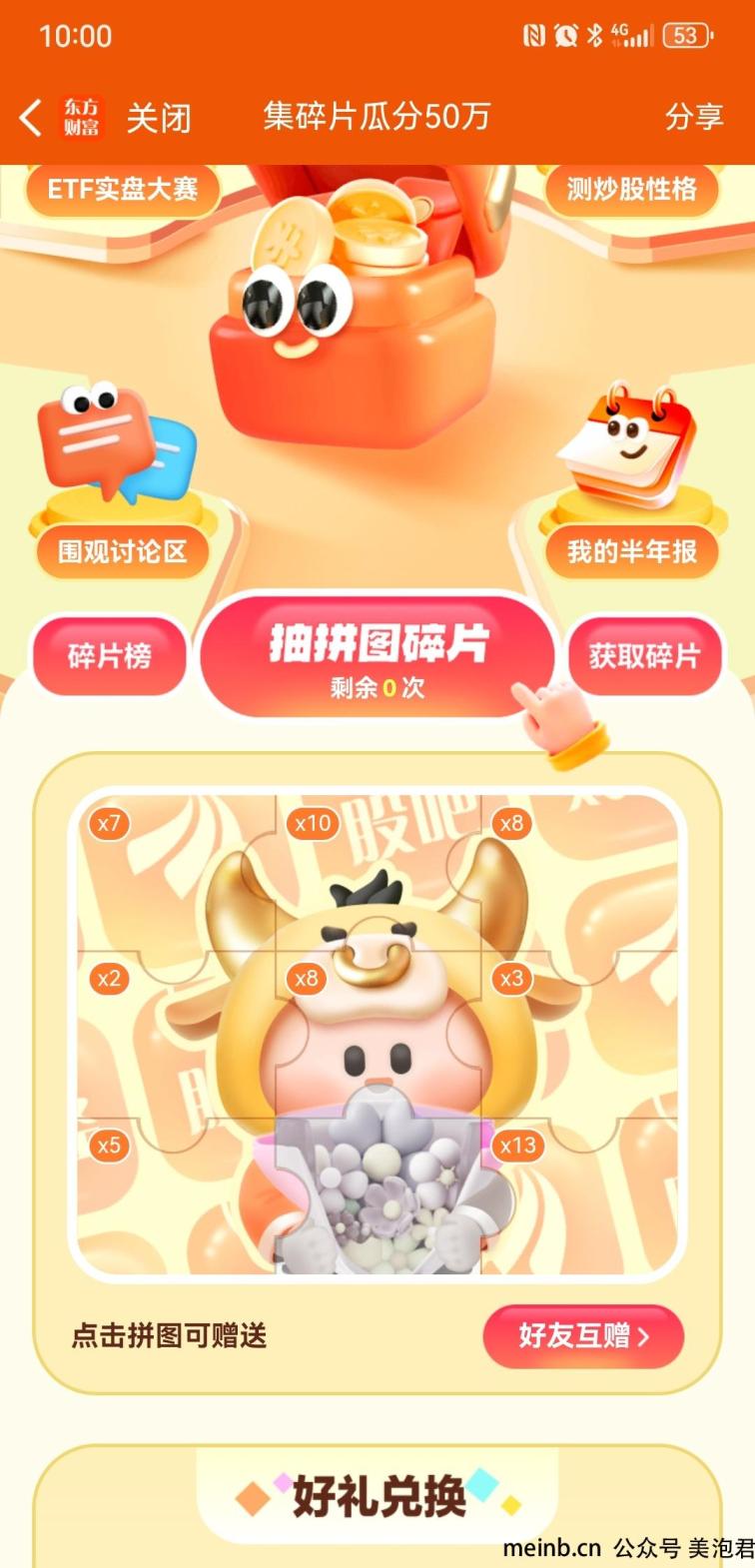Draw a puzzle piece with 抽拼图碎片
The height and width of the screenshot is (1568, 755).
[377, 656]
